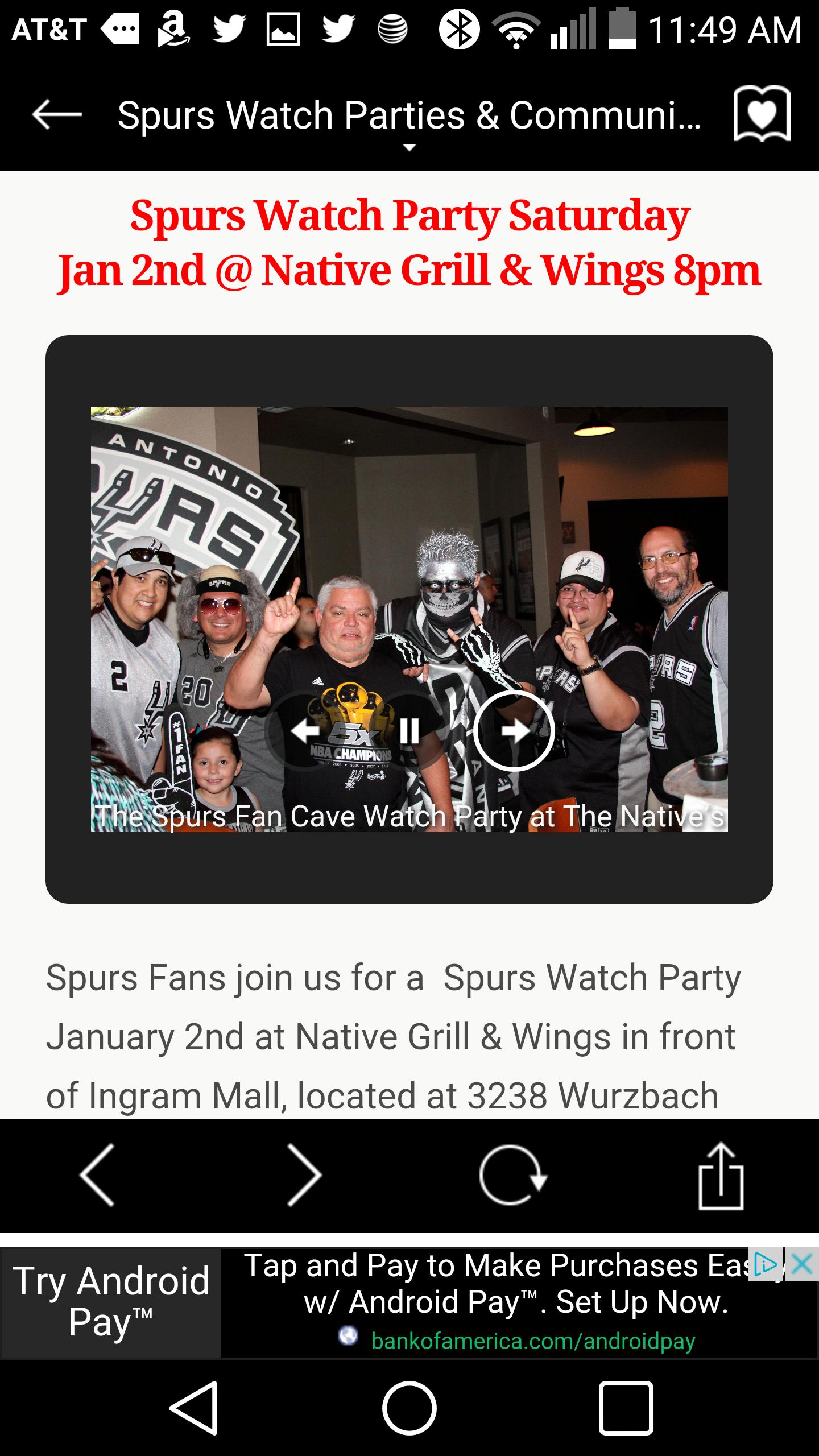Tap the system home button
This screenshot has height=1456, width=819.
[x=409, y=1408]
